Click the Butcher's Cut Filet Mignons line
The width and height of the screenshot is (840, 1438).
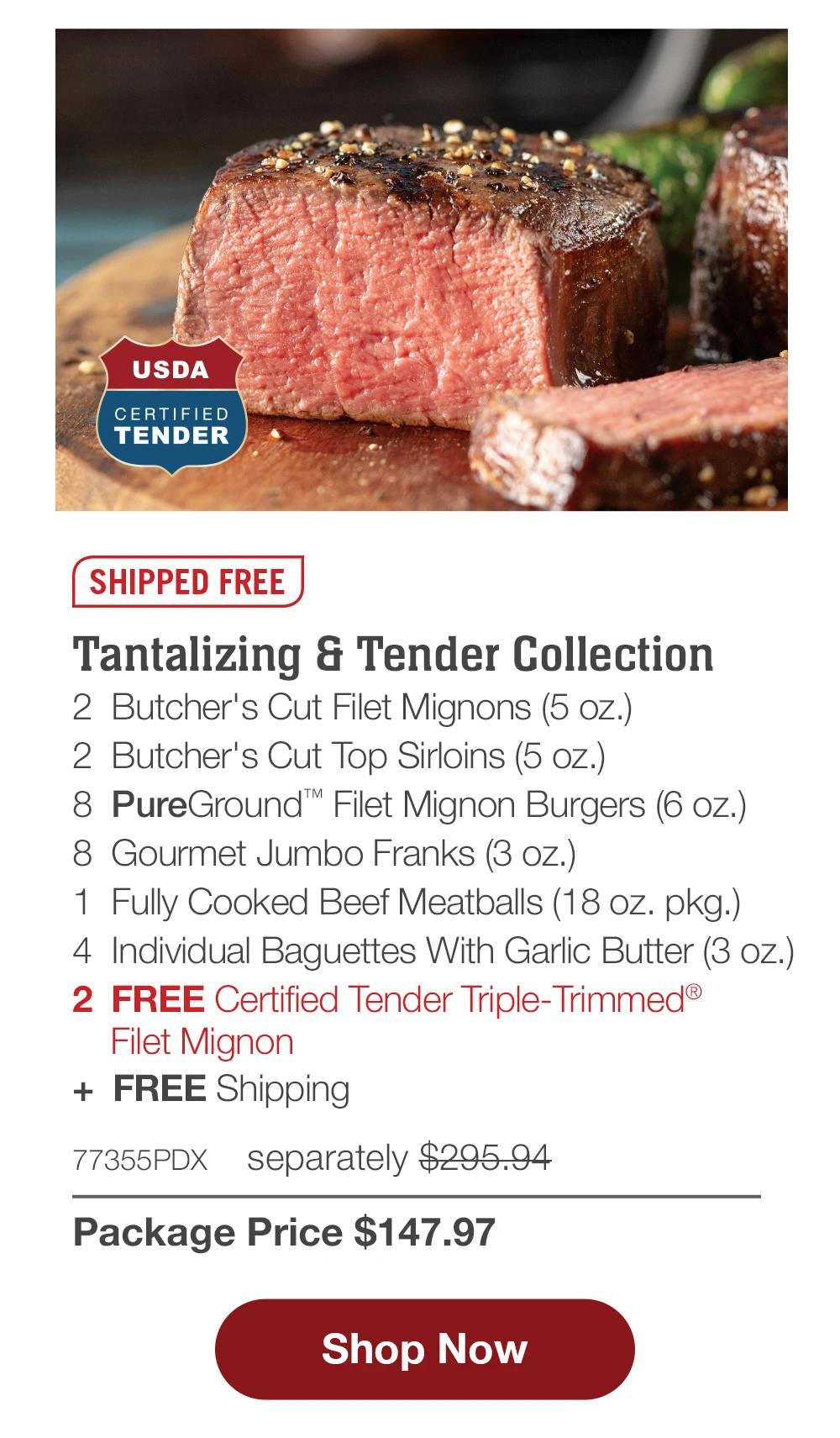[x=353, y=708]
